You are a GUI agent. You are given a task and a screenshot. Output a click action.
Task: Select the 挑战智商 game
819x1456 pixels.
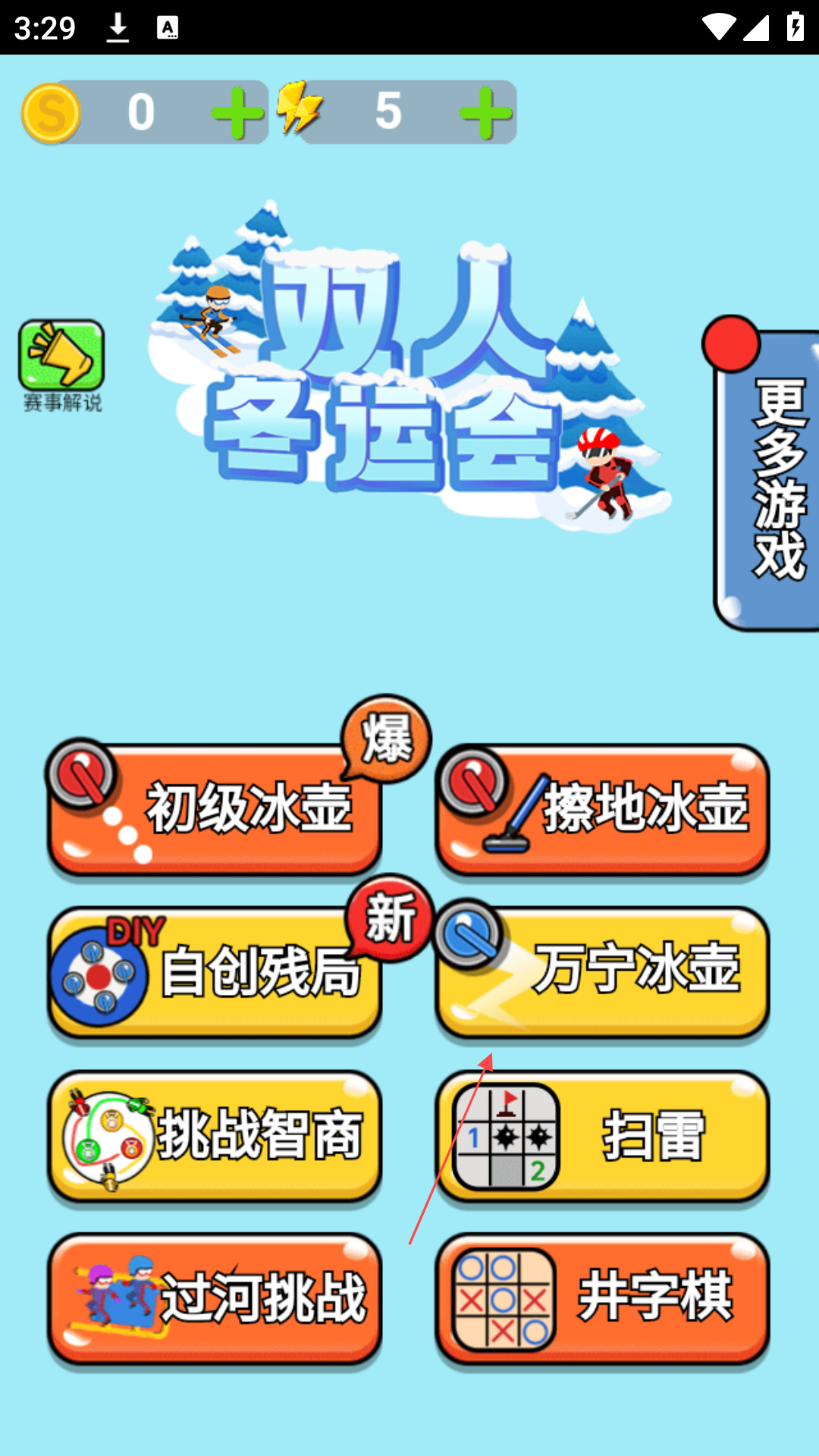click(215, 1136)
